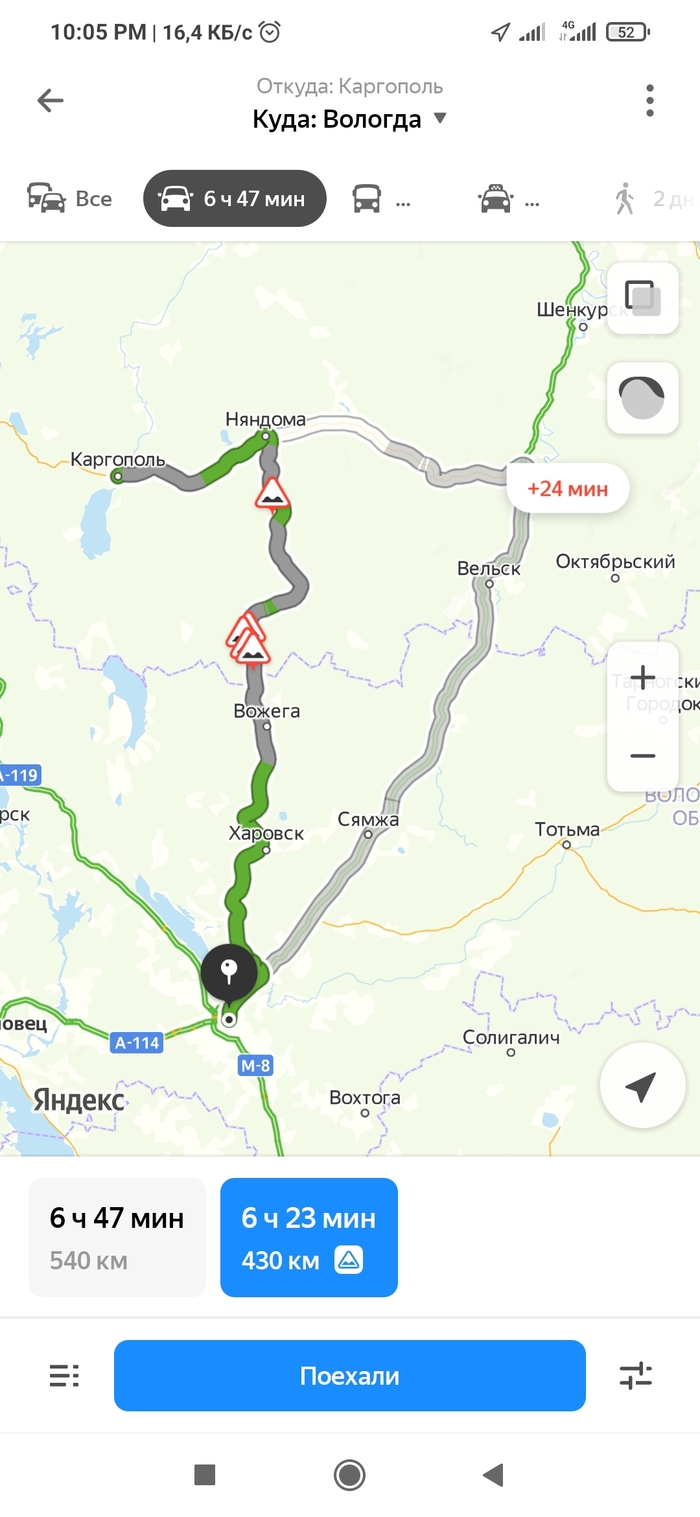Image resolution: width=700 pixels, height=1517 pixels.
Task: Open route settings sliders icon
Action: pyautogui.click(x=635, y=1376)
